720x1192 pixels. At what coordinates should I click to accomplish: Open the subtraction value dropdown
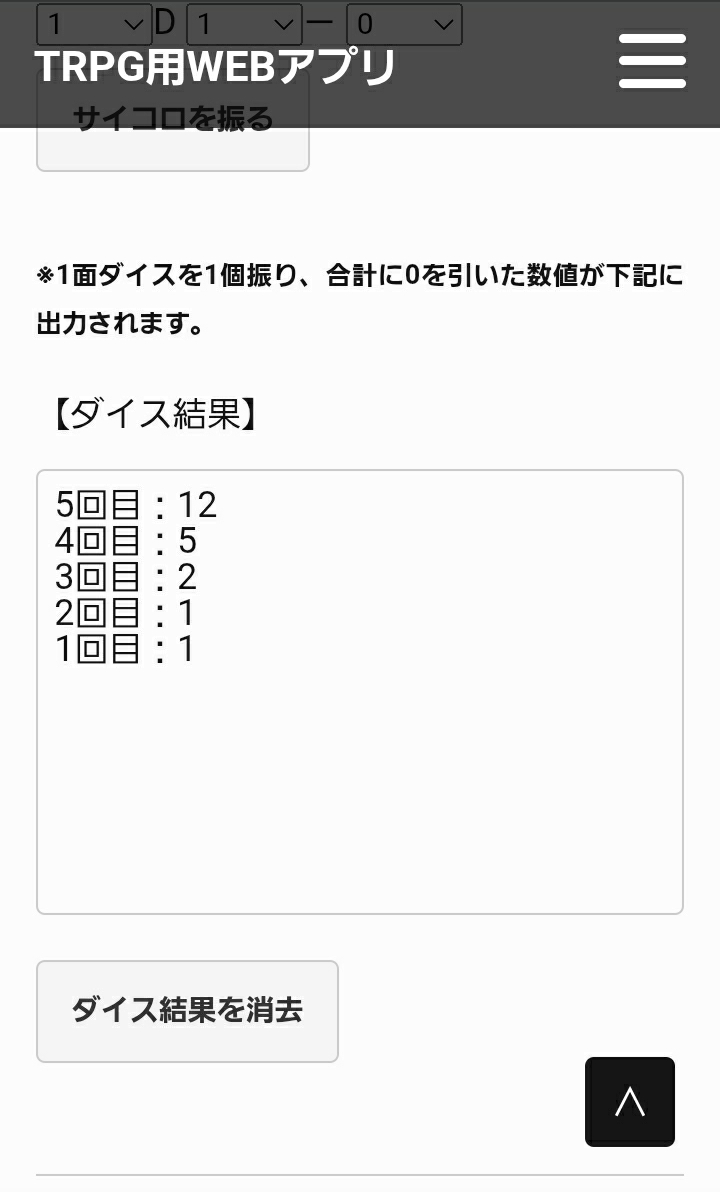coord(404,24)
